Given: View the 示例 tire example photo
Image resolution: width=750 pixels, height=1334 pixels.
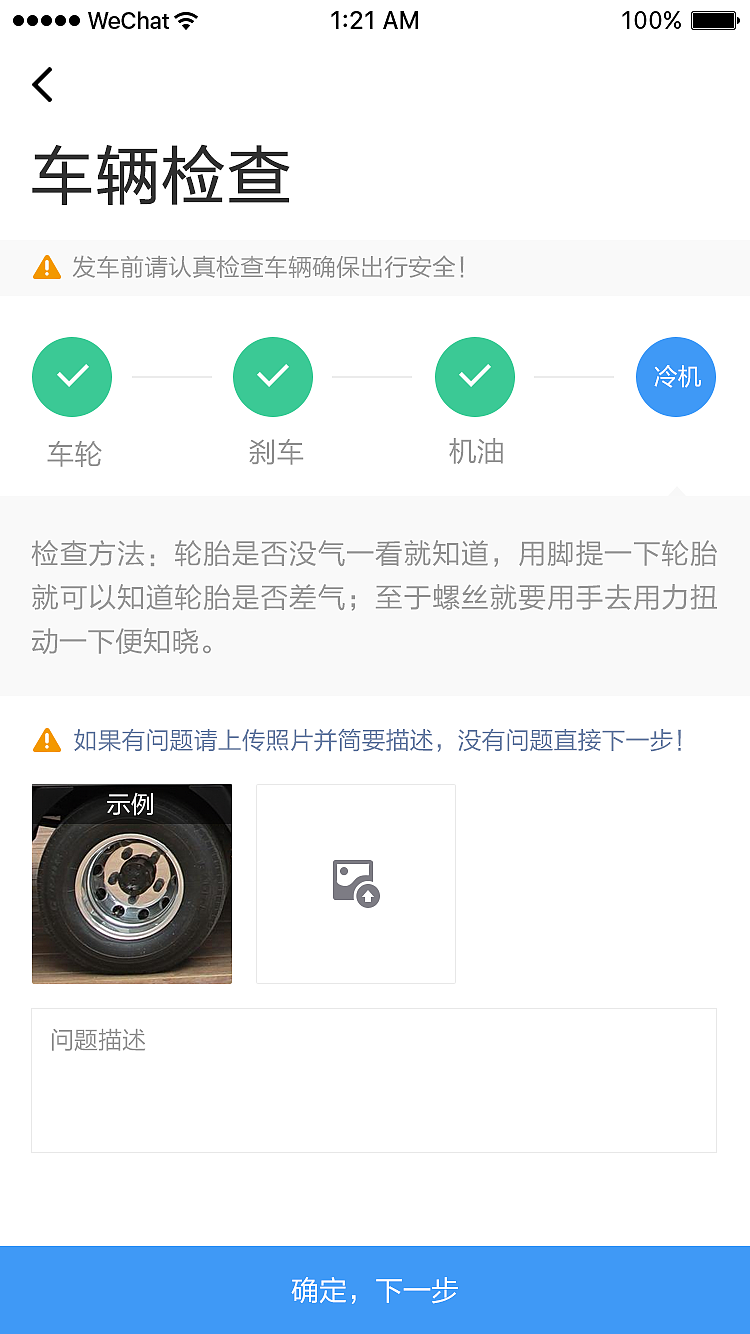Looking at the screenshot, I should point(132,884).
